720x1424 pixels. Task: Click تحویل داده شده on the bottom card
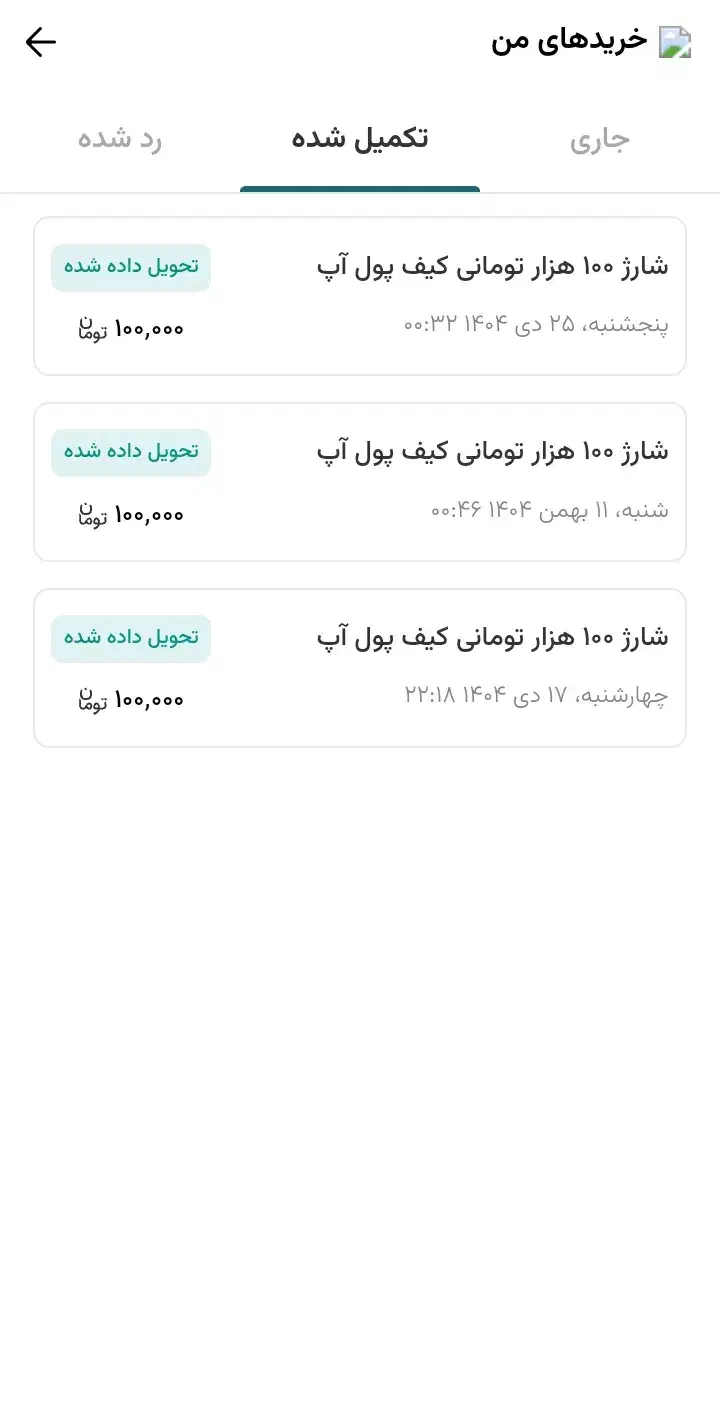pyautogui.click(x=130, y=638)
